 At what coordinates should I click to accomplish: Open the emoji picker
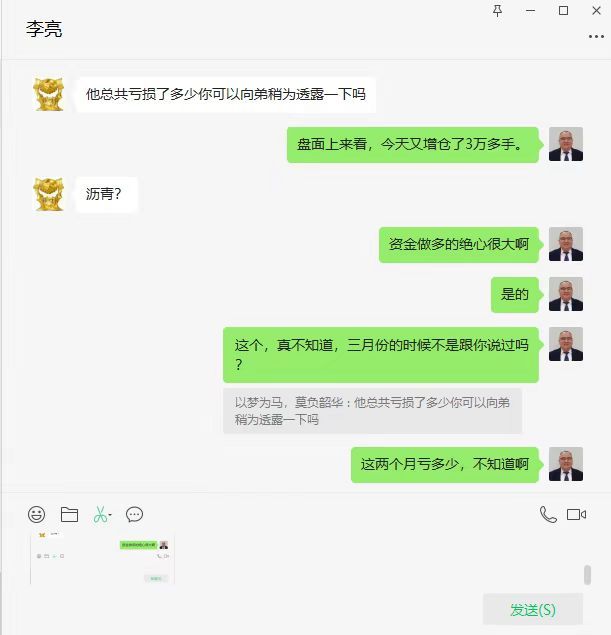click(x=37, y=514)
